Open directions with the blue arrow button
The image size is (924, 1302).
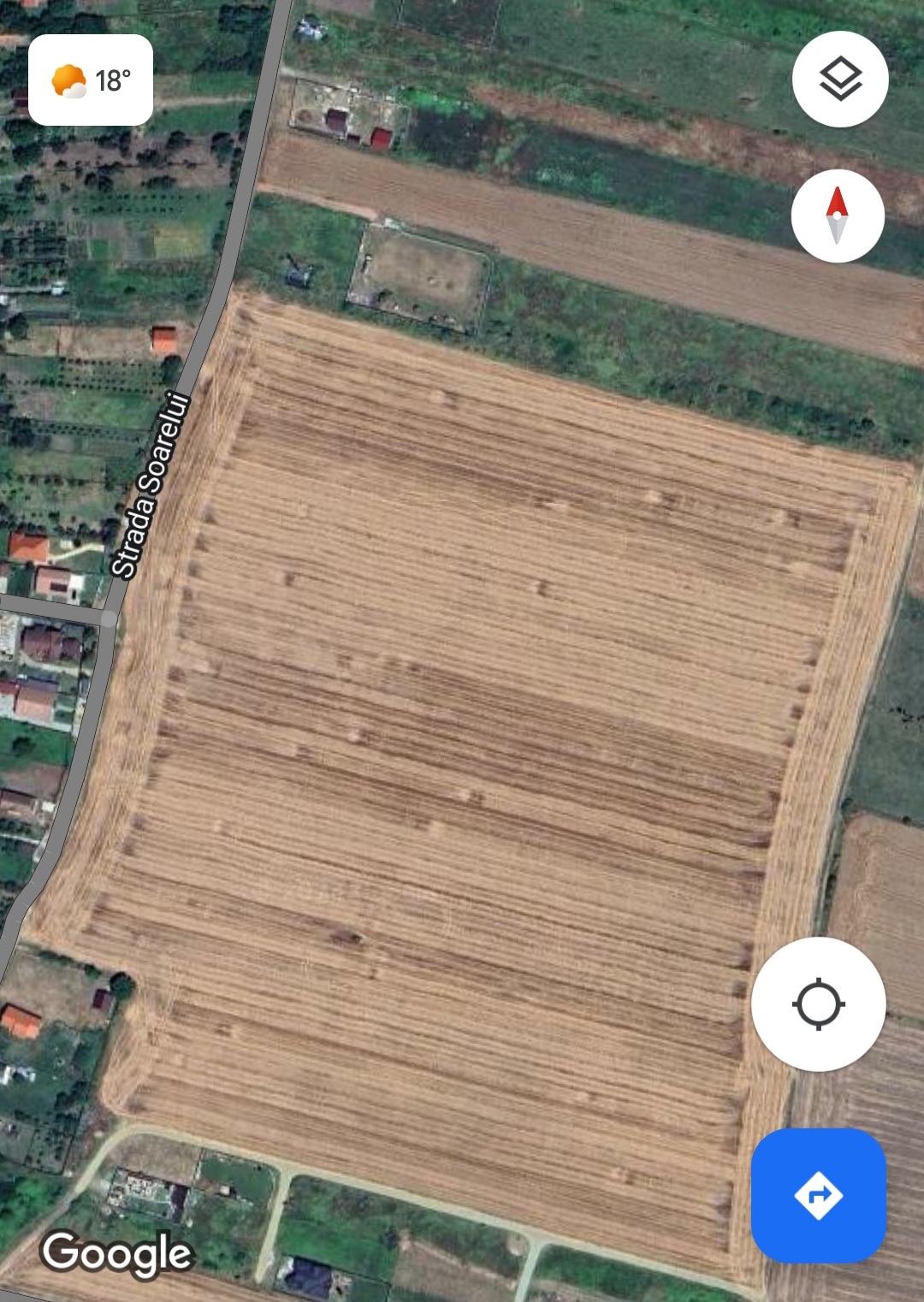point(818,1194)
